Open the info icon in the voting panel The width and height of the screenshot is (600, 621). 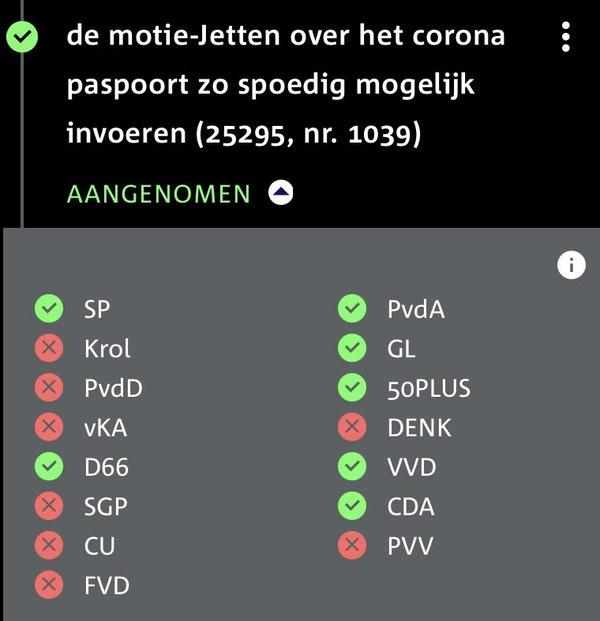coord(571,265)
